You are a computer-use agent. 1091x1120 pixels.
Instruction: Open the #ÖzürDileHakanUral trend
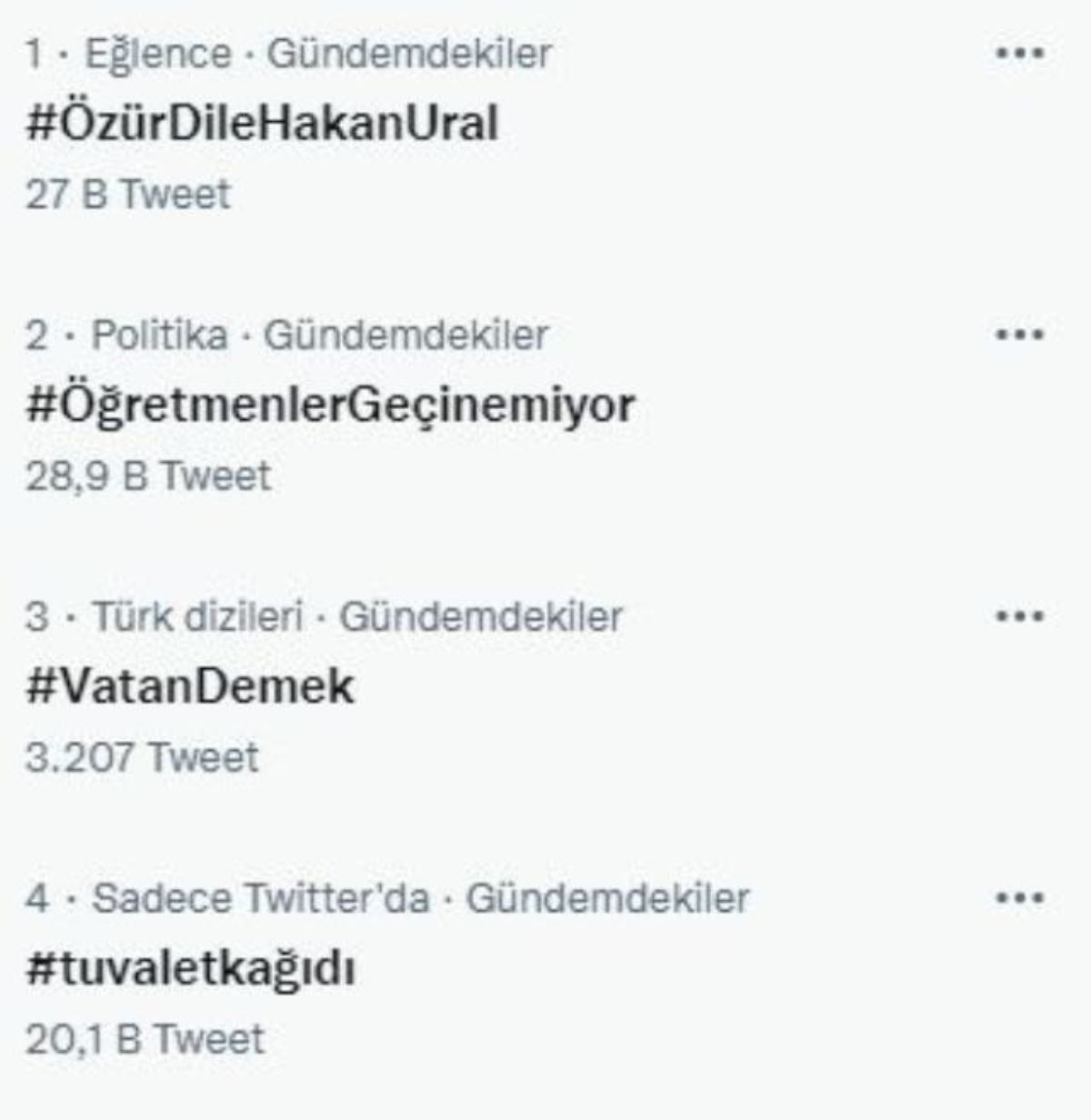click(x=262, y=123)
